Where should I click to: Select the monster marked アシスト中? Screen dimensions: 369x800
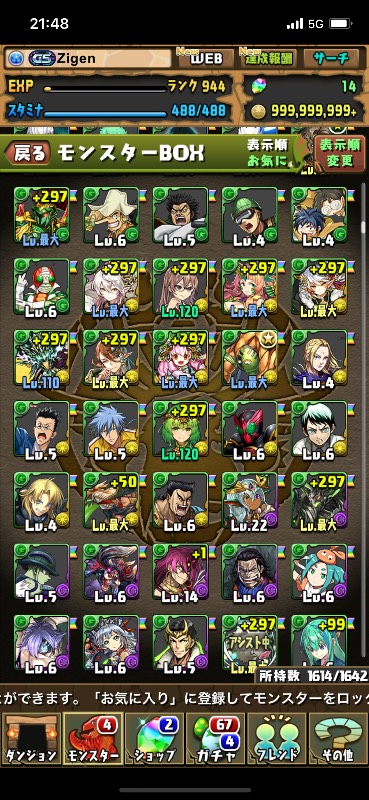[x=250, y=643]
